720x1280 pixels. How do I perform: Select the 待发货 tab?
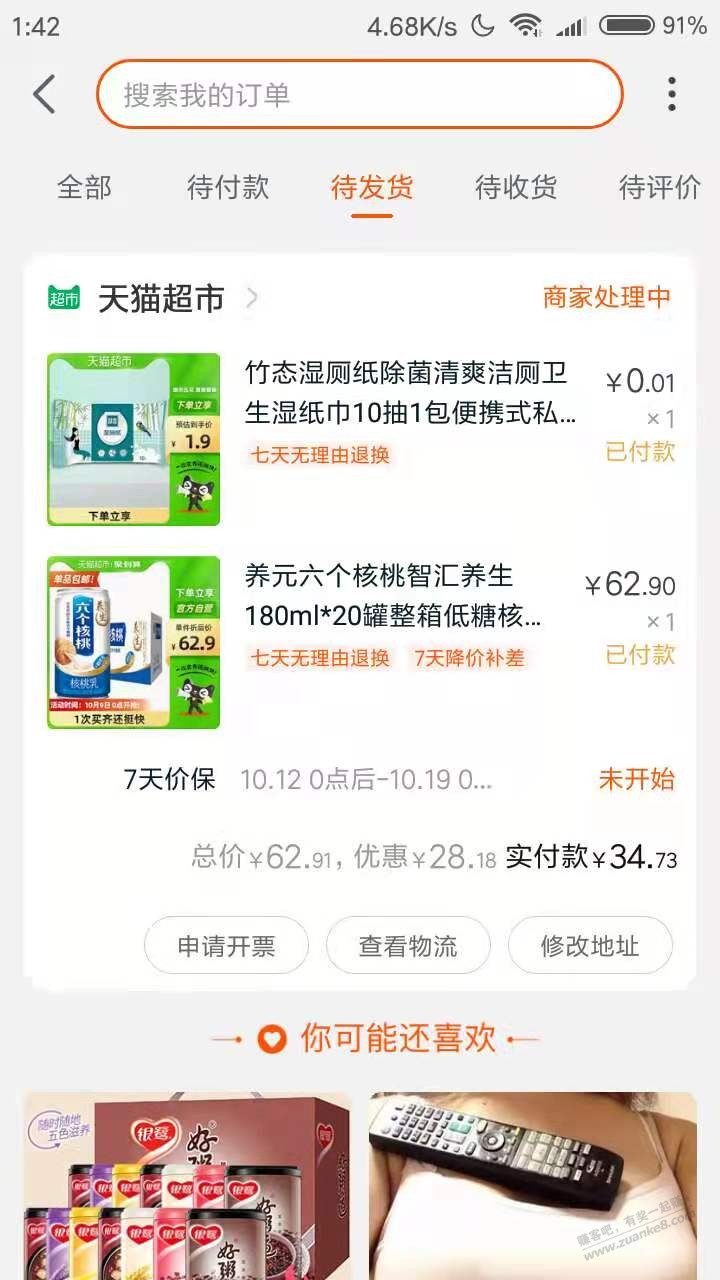pyautogui.click(x=372, y=187)
